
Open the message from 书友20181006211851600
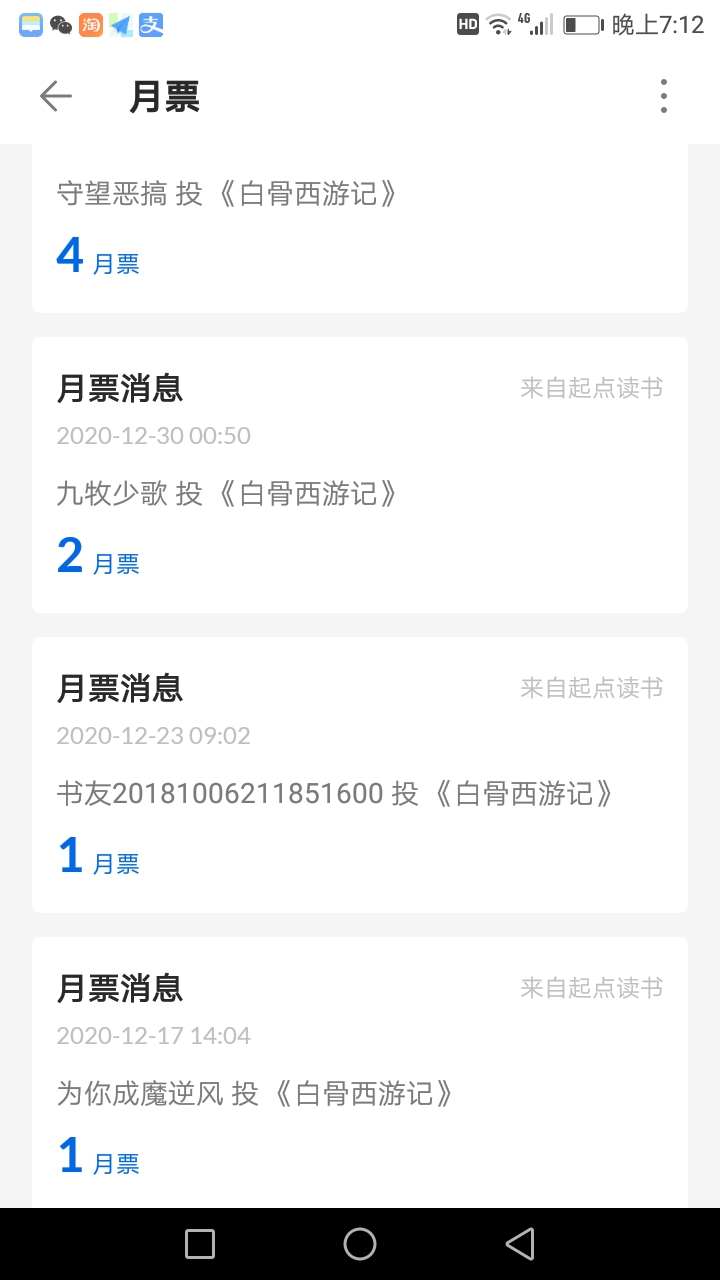(x=360, y=775)
